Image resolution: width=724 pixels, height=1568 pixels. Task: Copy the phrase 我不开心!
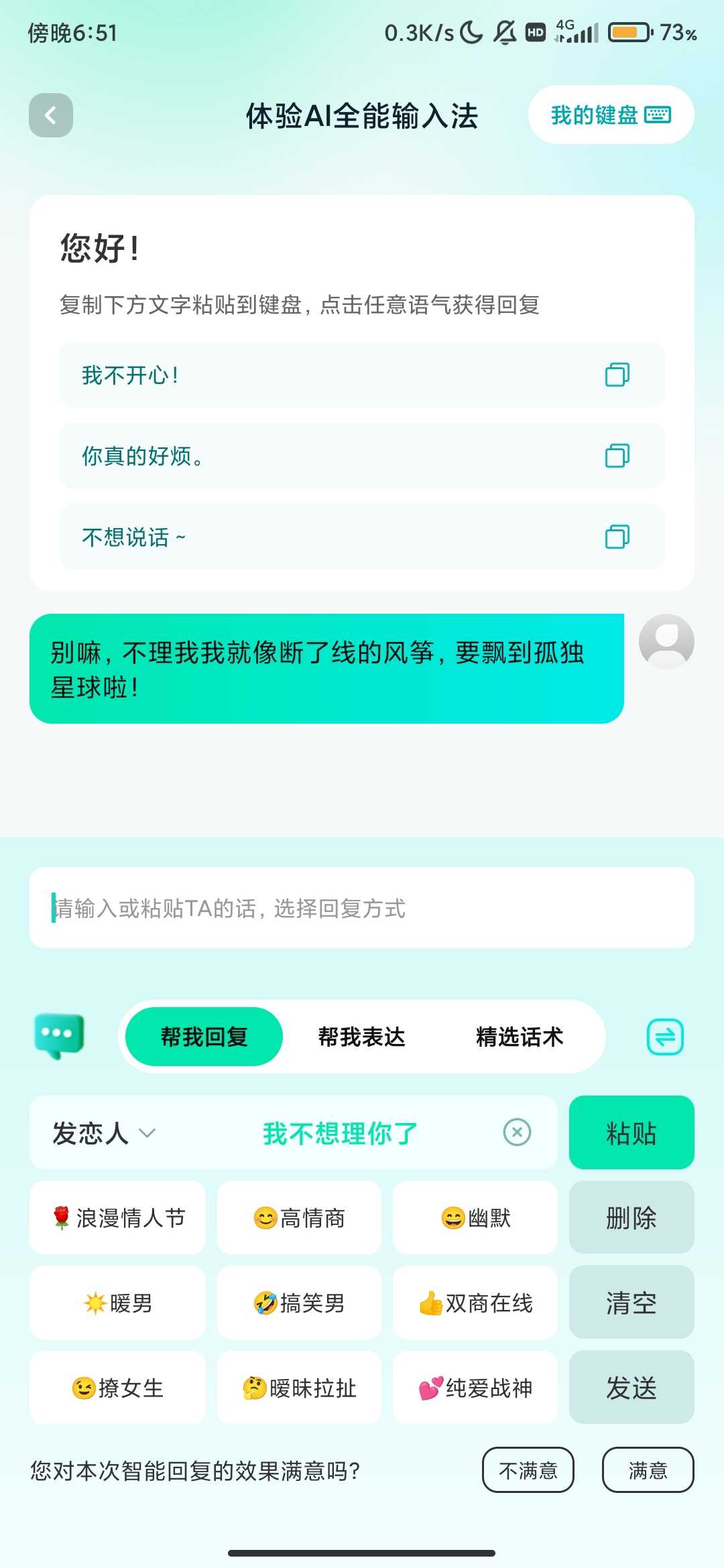pyautogui.click(x=617, y=375)
